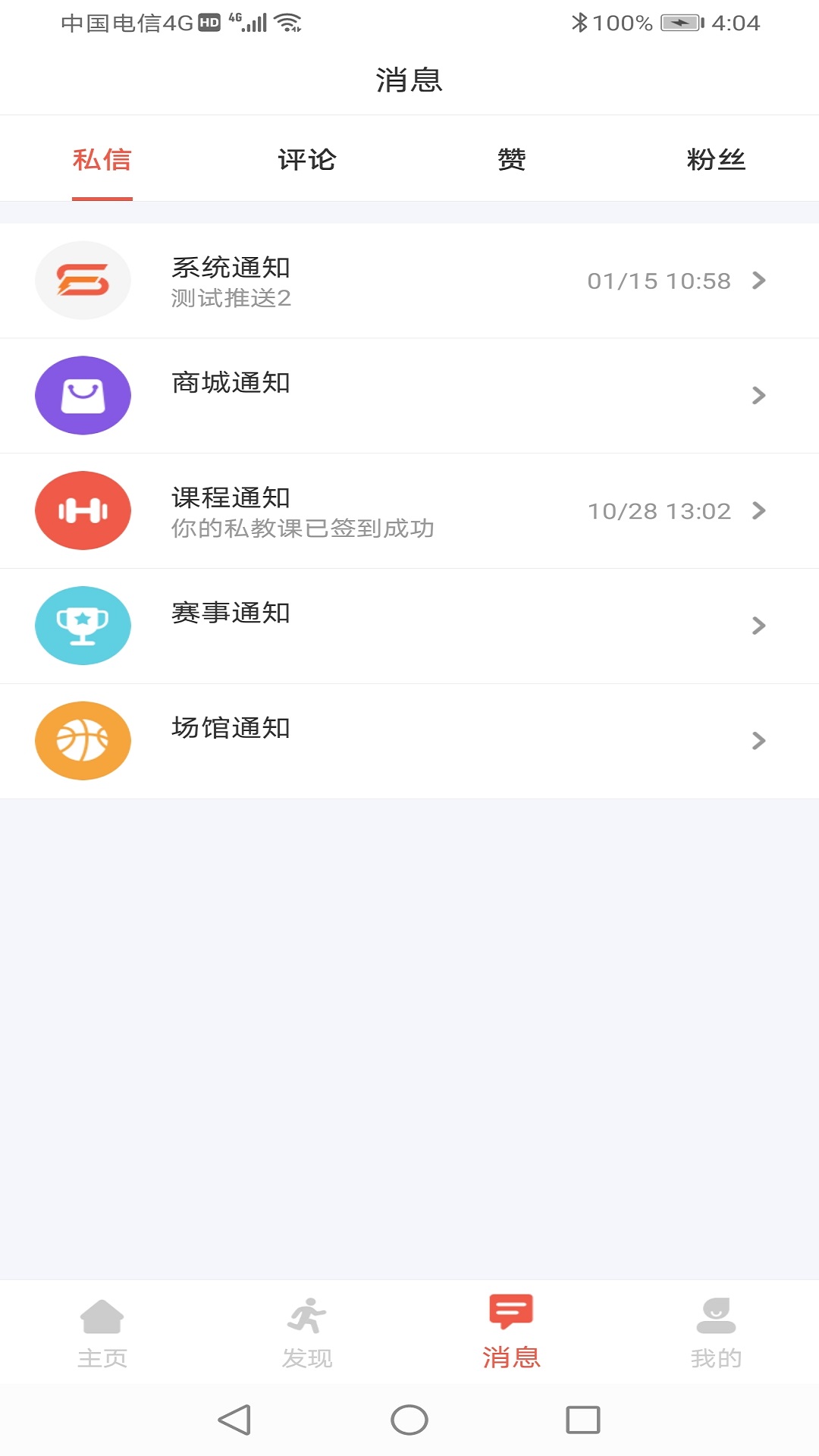Tap the purple 商城通知 shopping bag icon
819x1456 pixels.
tap(83, 395)
